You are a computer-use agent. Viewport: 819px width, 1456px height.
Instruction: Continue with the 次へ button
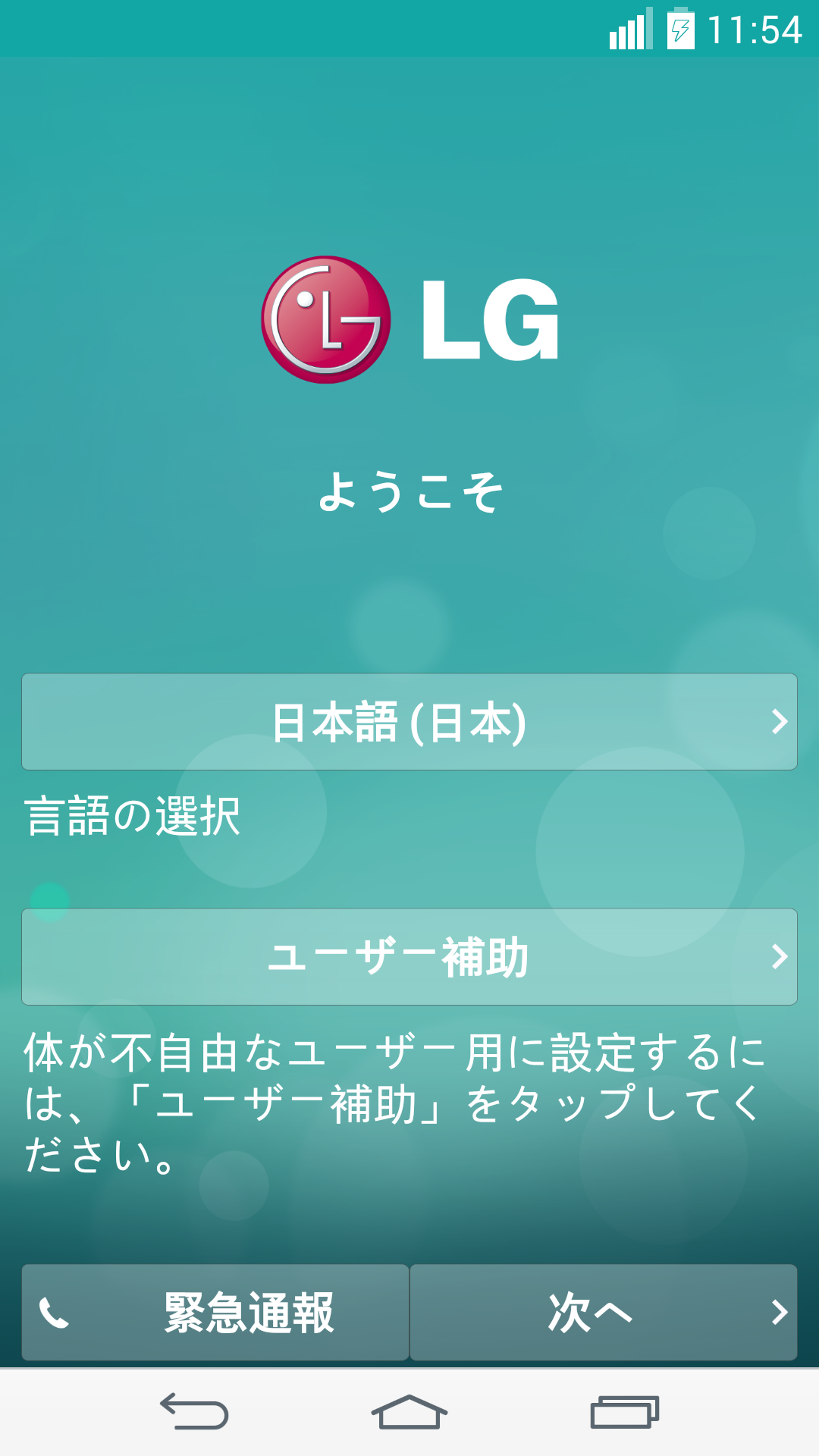tap(604, 1312)
